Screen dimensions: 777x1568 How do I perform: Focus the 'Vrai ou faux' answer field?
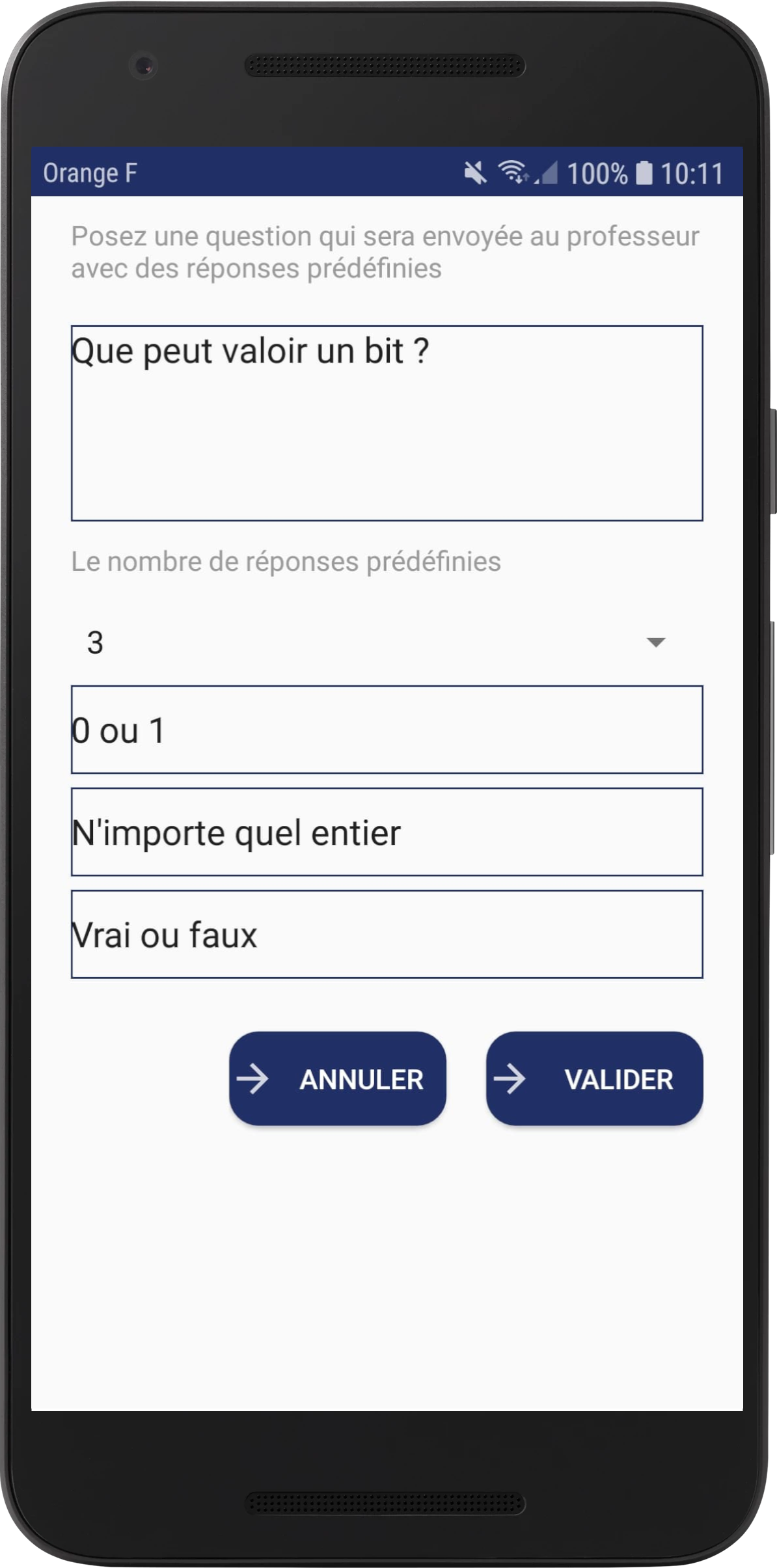(387, 934)
